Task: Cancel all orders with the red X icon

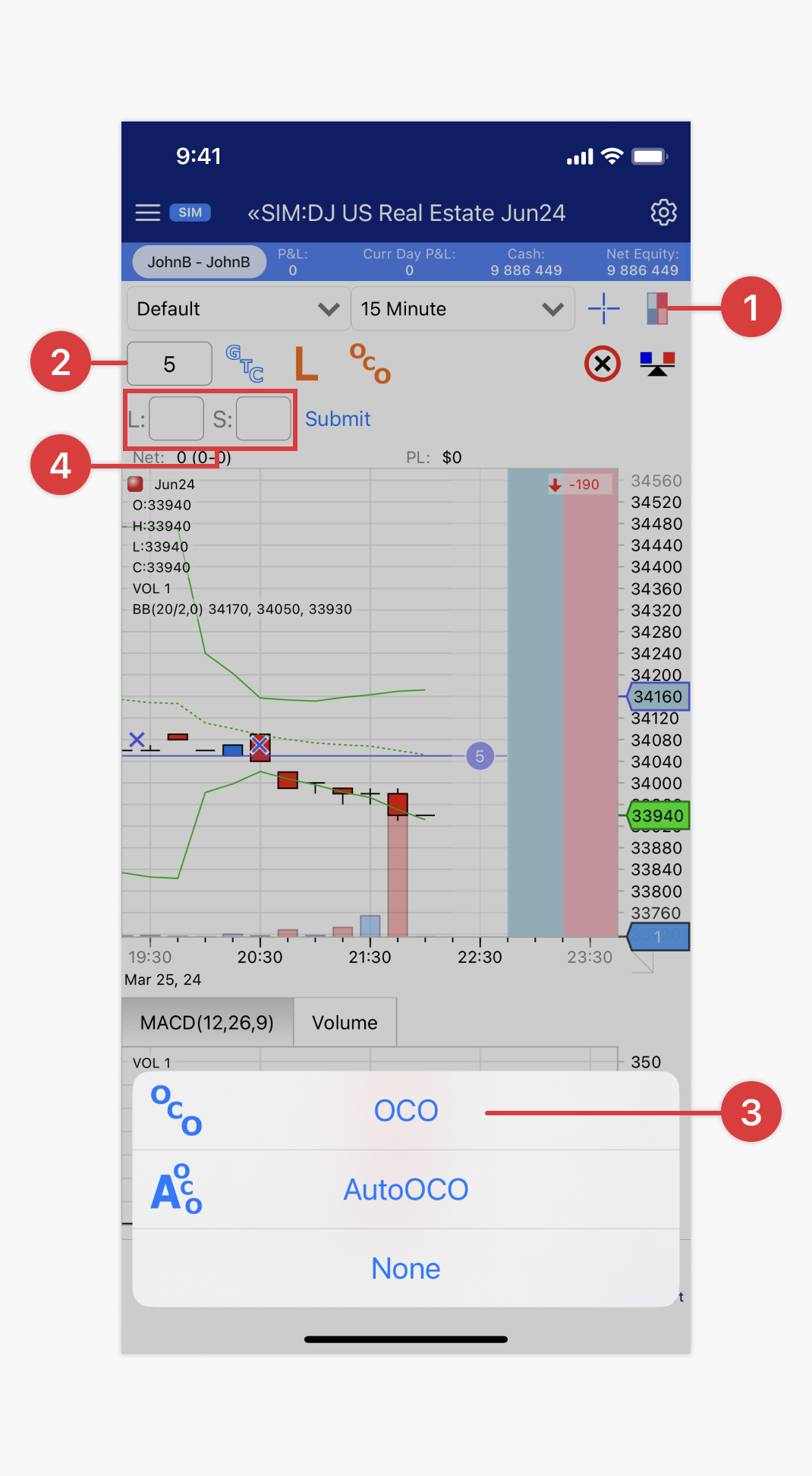Action: point(602,364)
